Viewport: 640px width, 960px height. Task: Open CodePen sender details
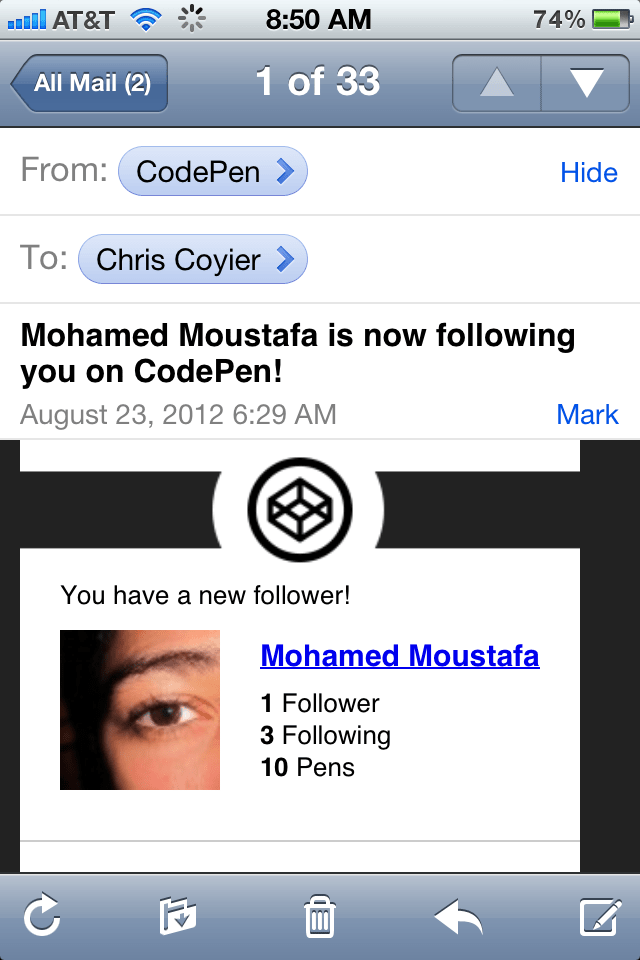[212, 172]
